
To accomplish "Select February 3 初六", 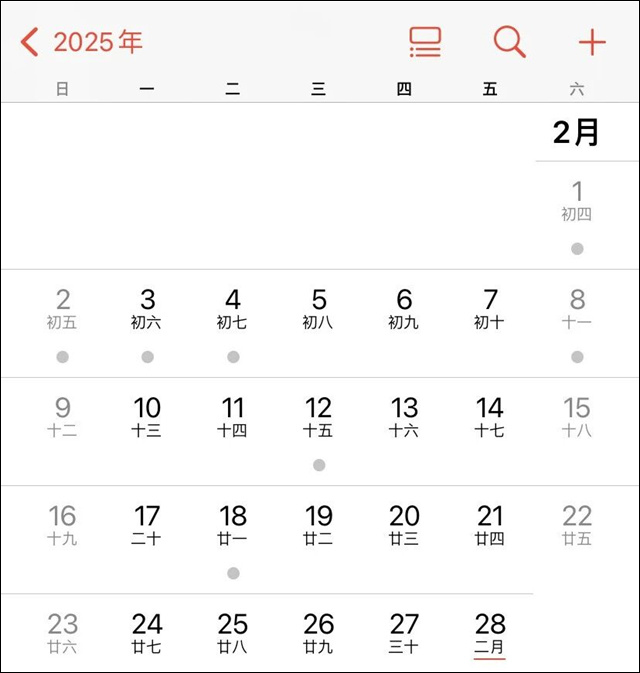I will [147, 308].
